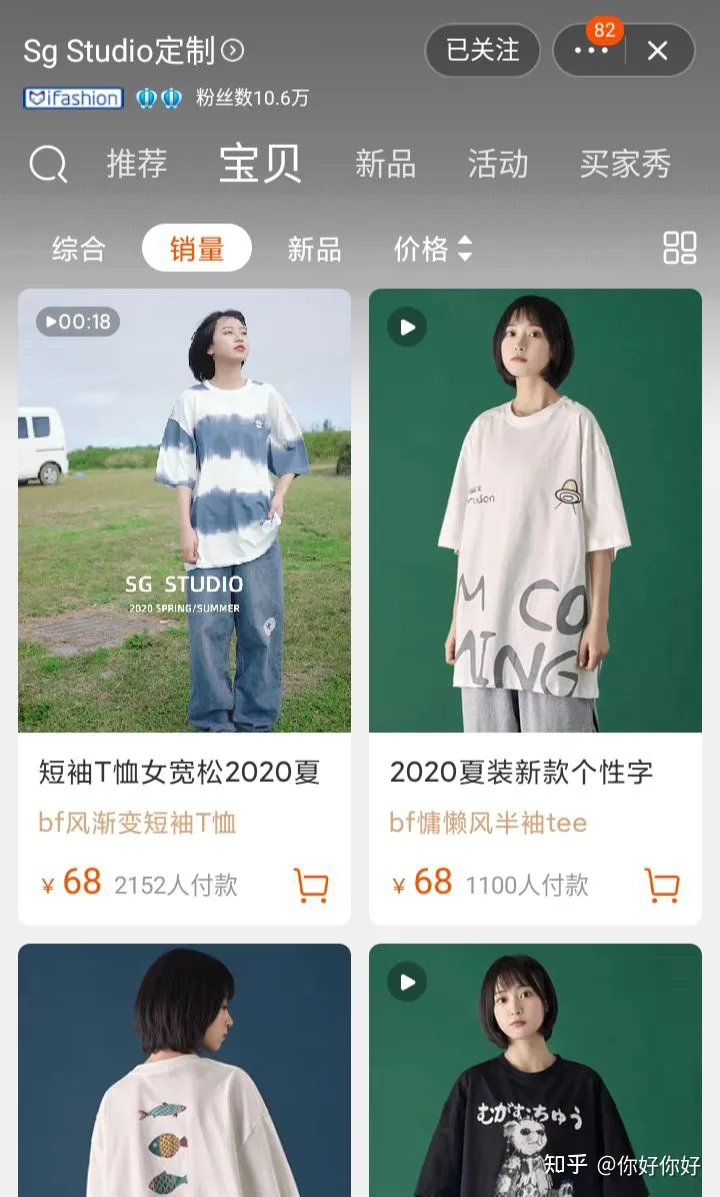This screenshot has width=720, height=1197.
Task: Open the 买家秀 tab
Action: pos(626,165)
